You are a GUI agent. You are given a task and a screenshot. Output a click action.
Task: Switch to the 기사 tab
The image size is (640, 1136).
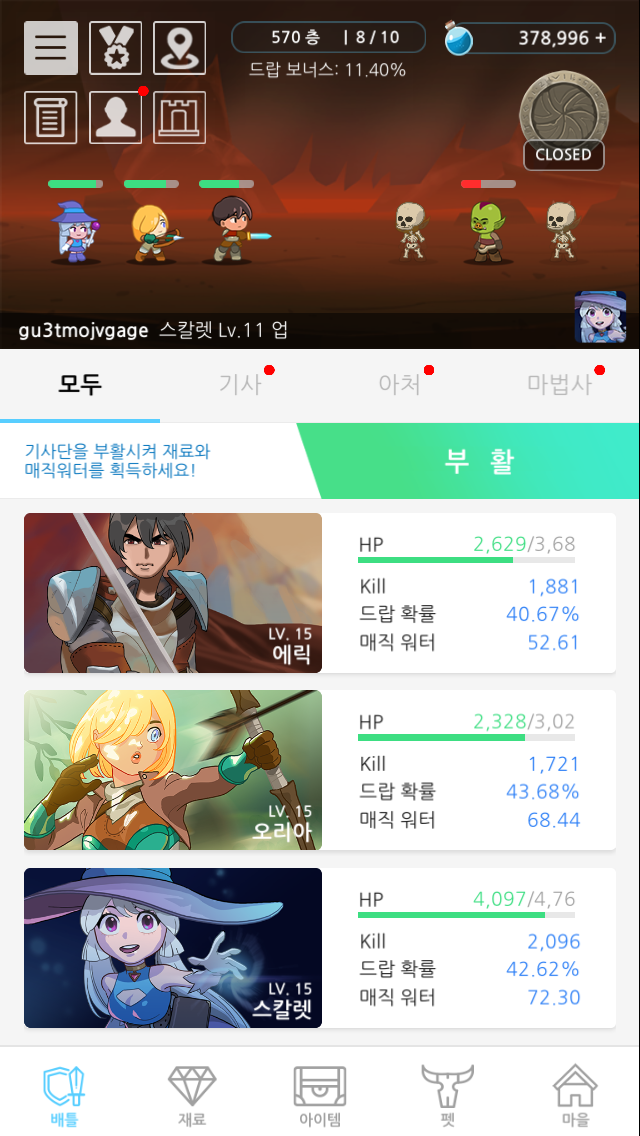pos(240,385)
